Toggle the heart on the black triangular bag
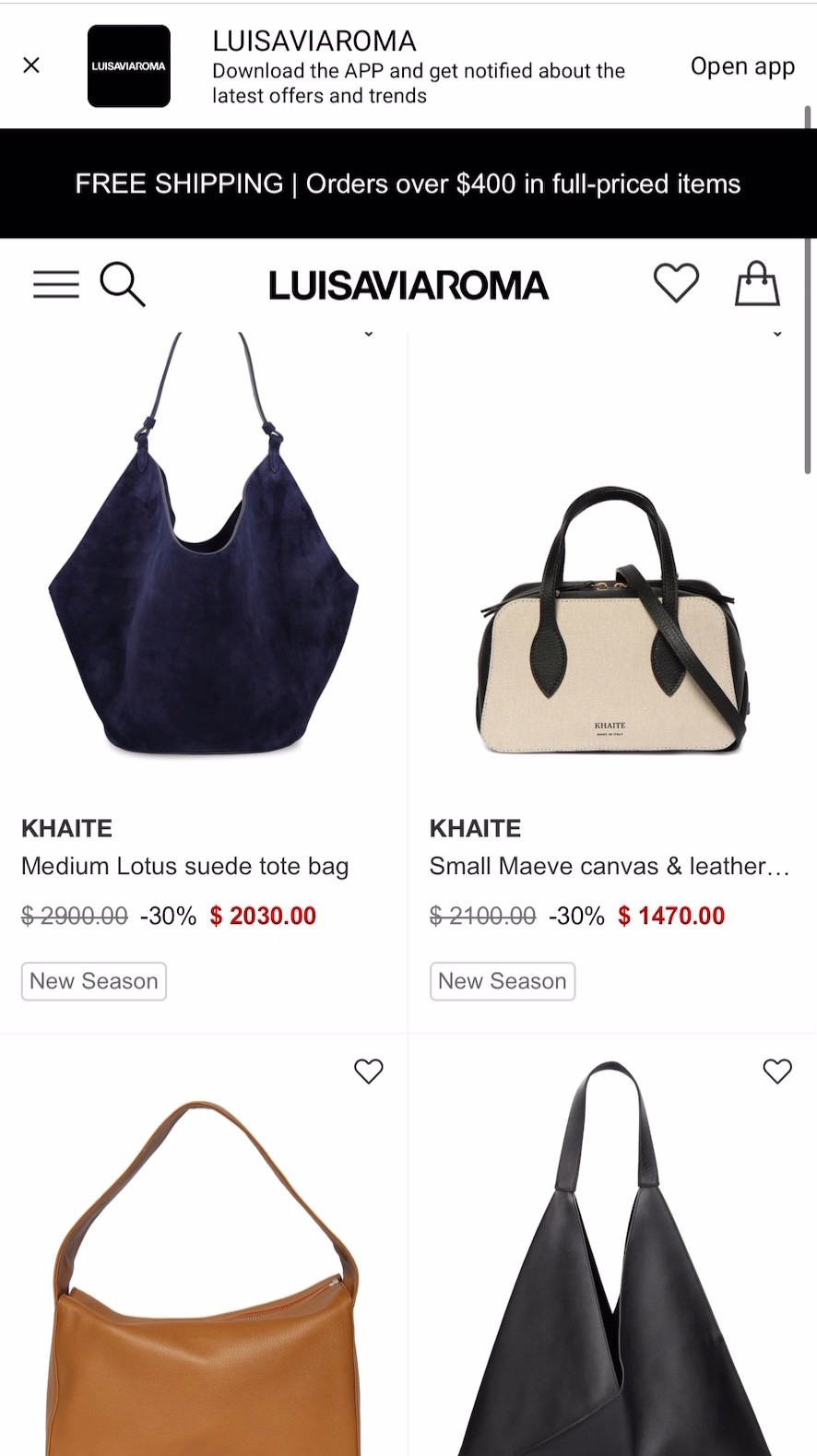Screen dimensions: 817x1456 pyautogui.click(x=777, y=1071)
